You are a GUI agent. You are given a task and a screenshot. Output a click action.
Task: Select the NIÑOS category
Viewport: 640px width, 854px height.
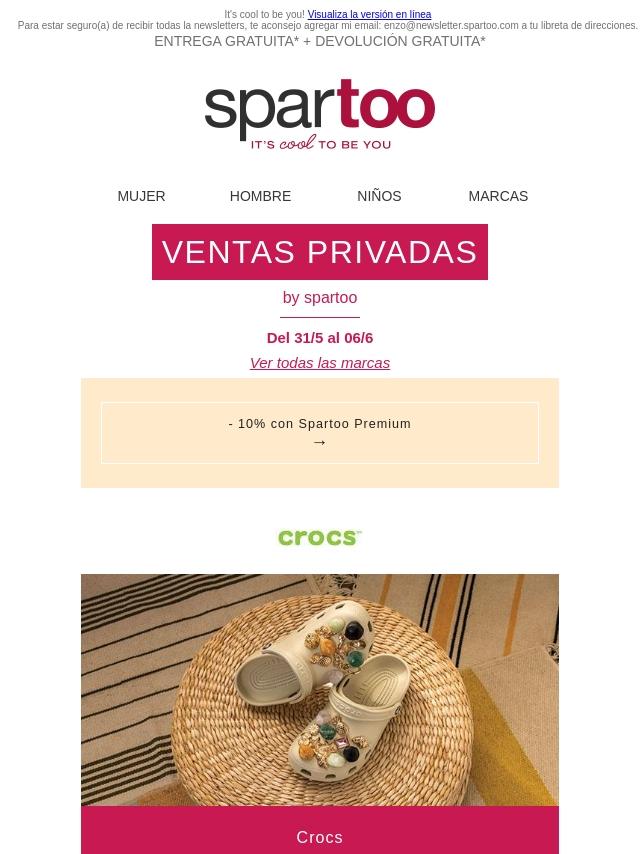coord(379,196)
